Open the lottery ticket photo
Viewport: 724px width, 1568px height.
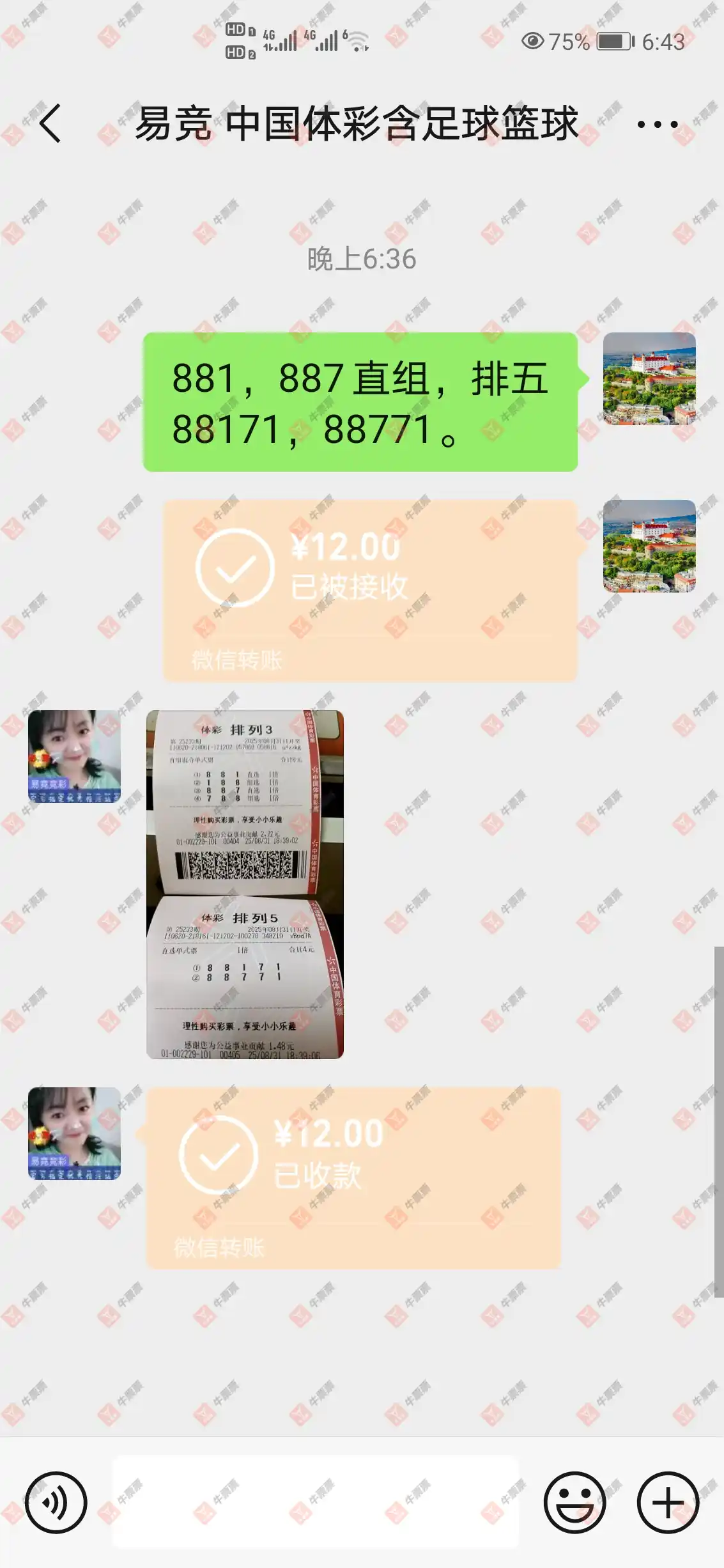[245, 884]
